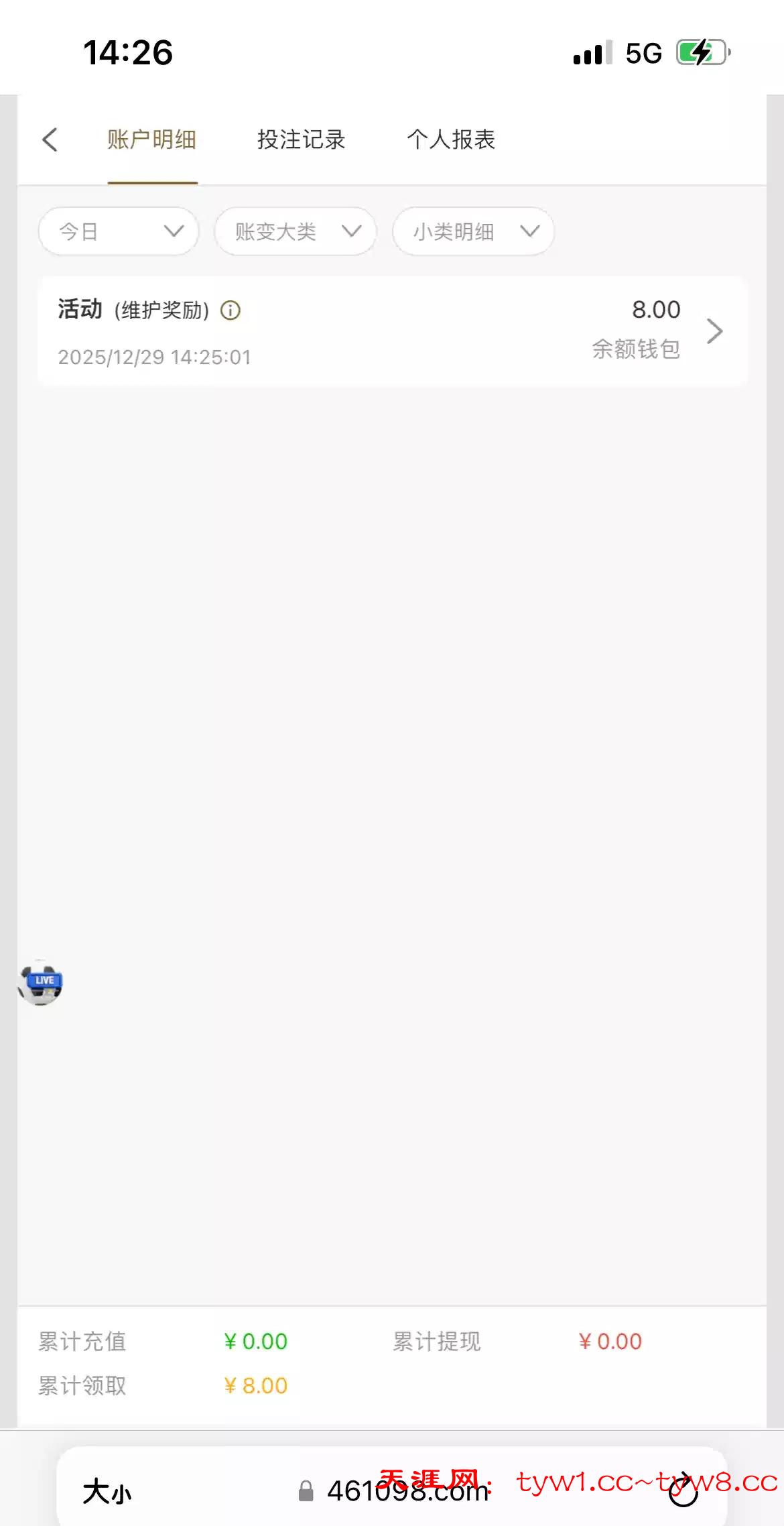Open the 活动 维护奖励 8.00 record
The image size is (784, 1526).
point(392,331)
